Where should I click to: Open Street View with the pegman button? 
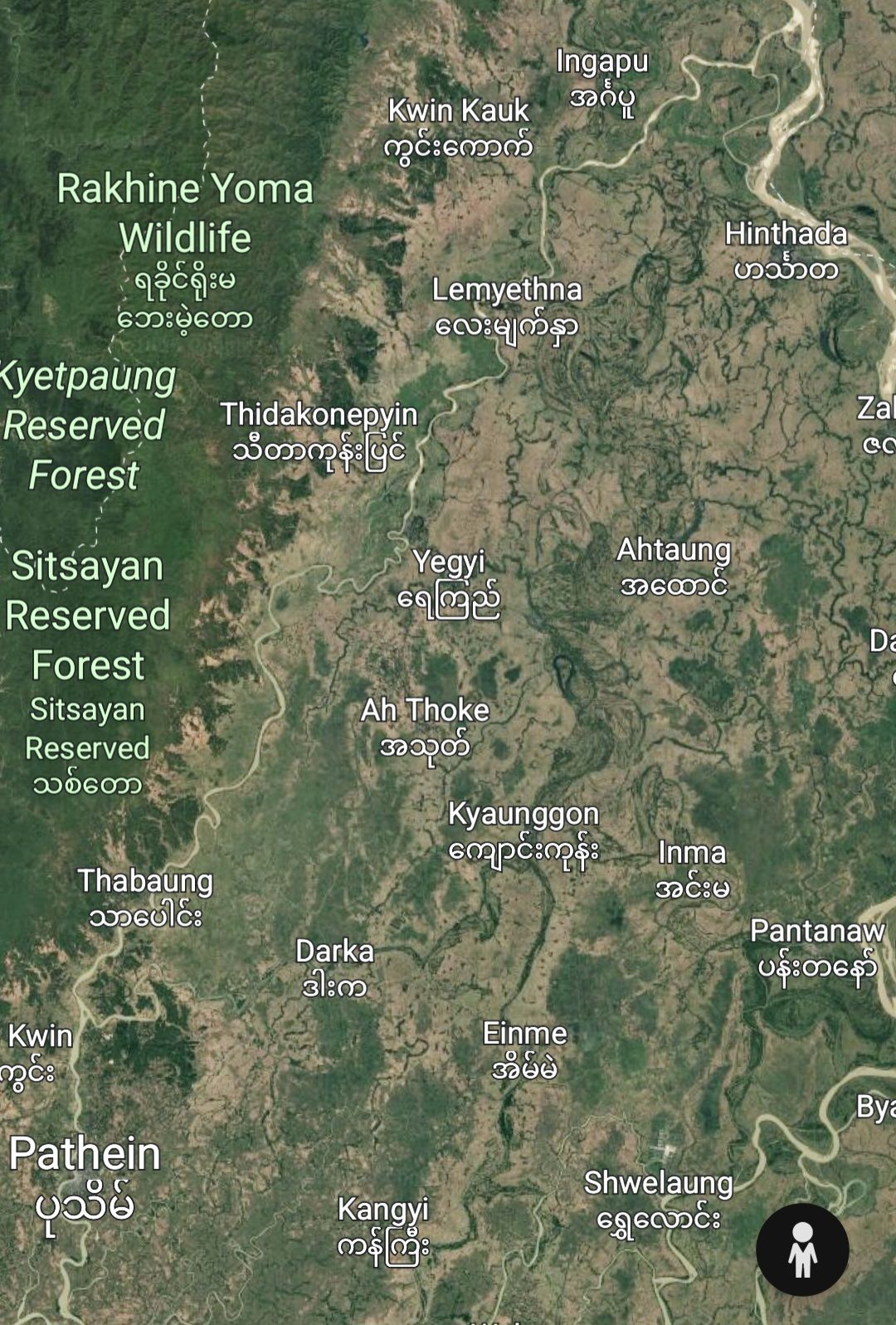coord(801,1249)
